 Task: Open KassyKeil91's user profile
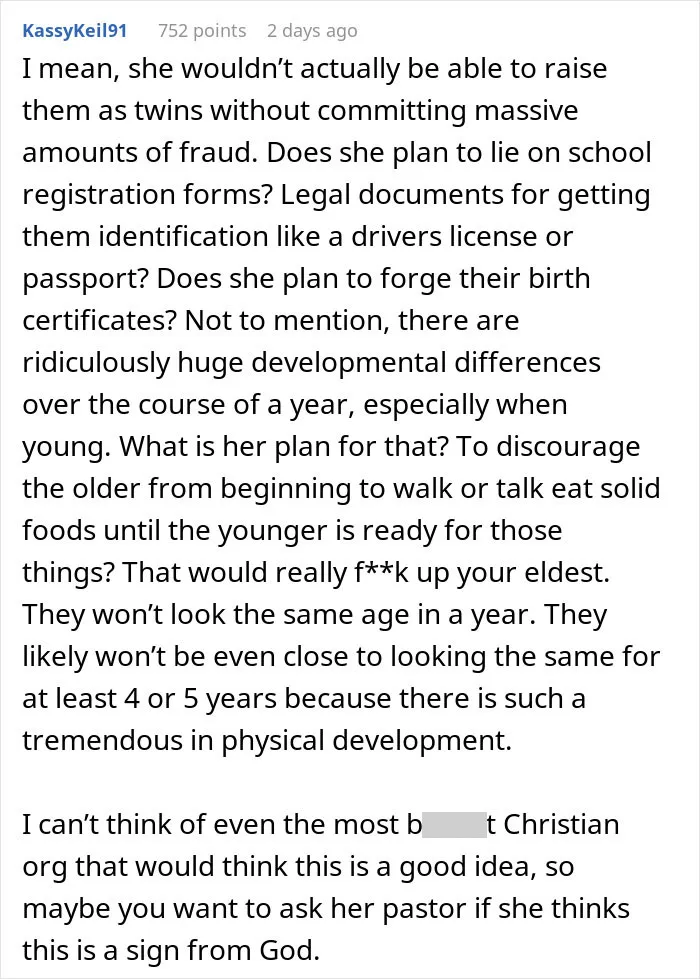click(x=74, y=31)
